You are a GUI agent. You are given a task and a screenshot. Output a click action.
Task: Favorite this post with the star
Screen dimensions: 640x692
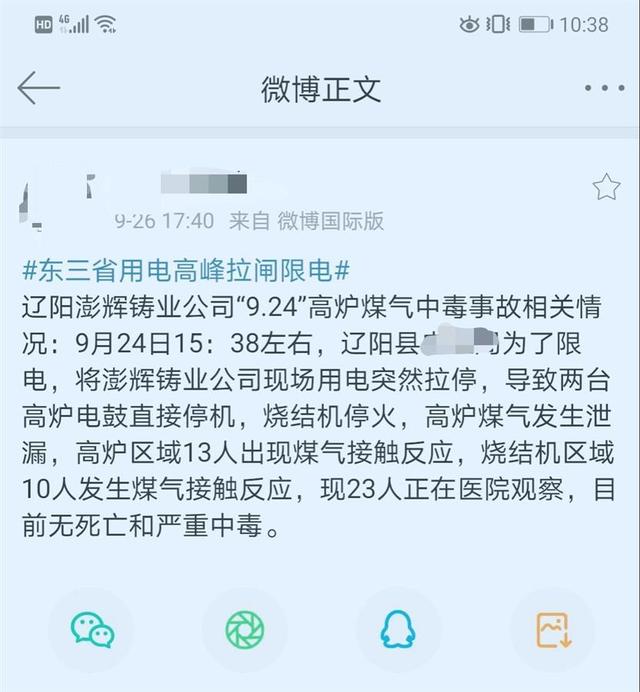(606, 187)
